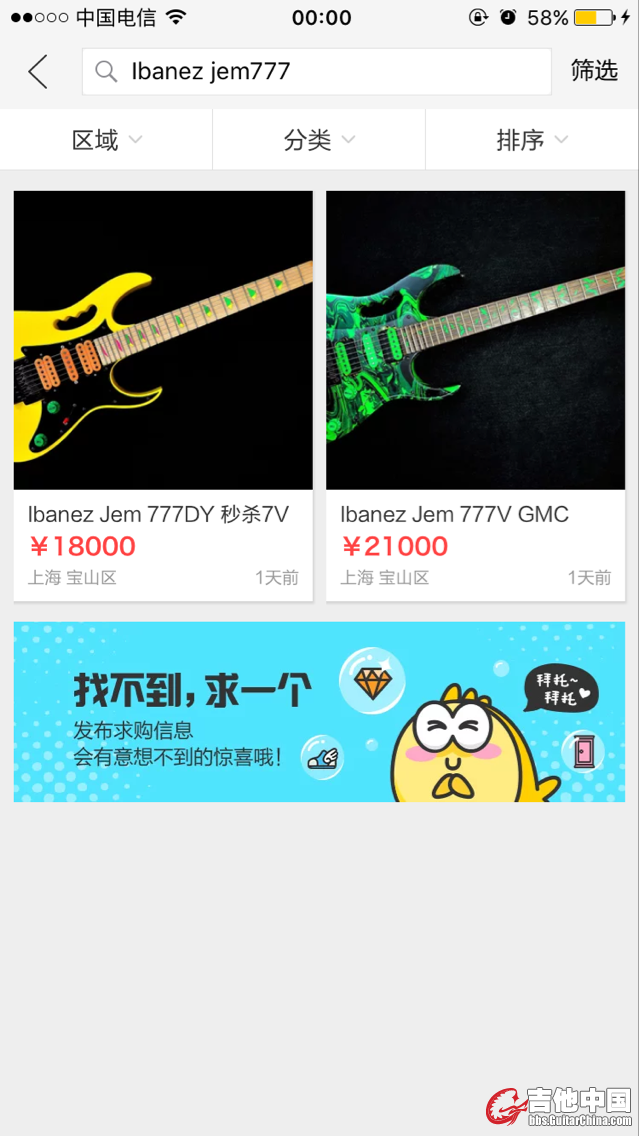
Task: Expand the 排序 sorting dropdown
Action: [532, 140]
